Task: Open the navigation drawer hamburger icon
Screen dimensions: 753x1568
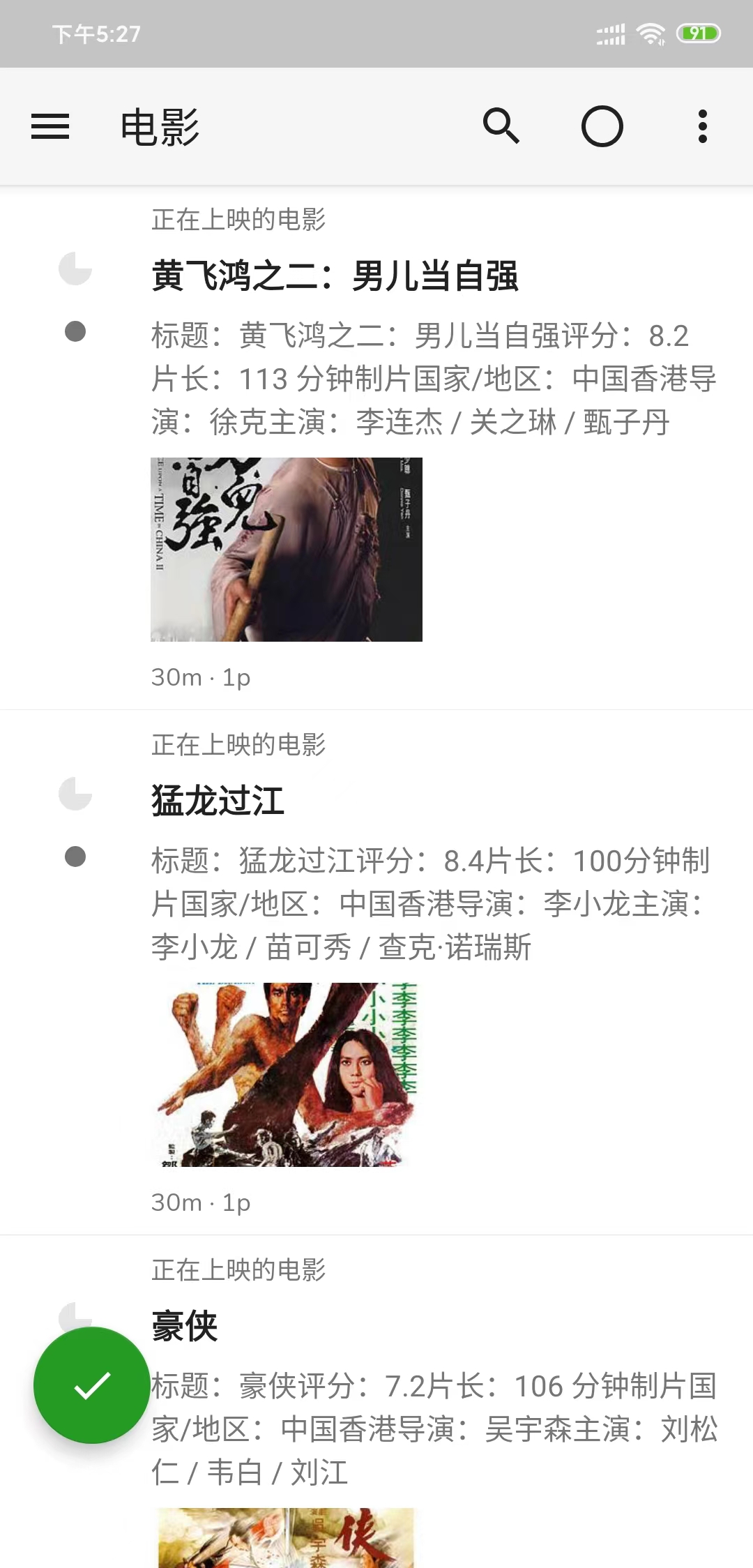Action: [x=50, y=128]
